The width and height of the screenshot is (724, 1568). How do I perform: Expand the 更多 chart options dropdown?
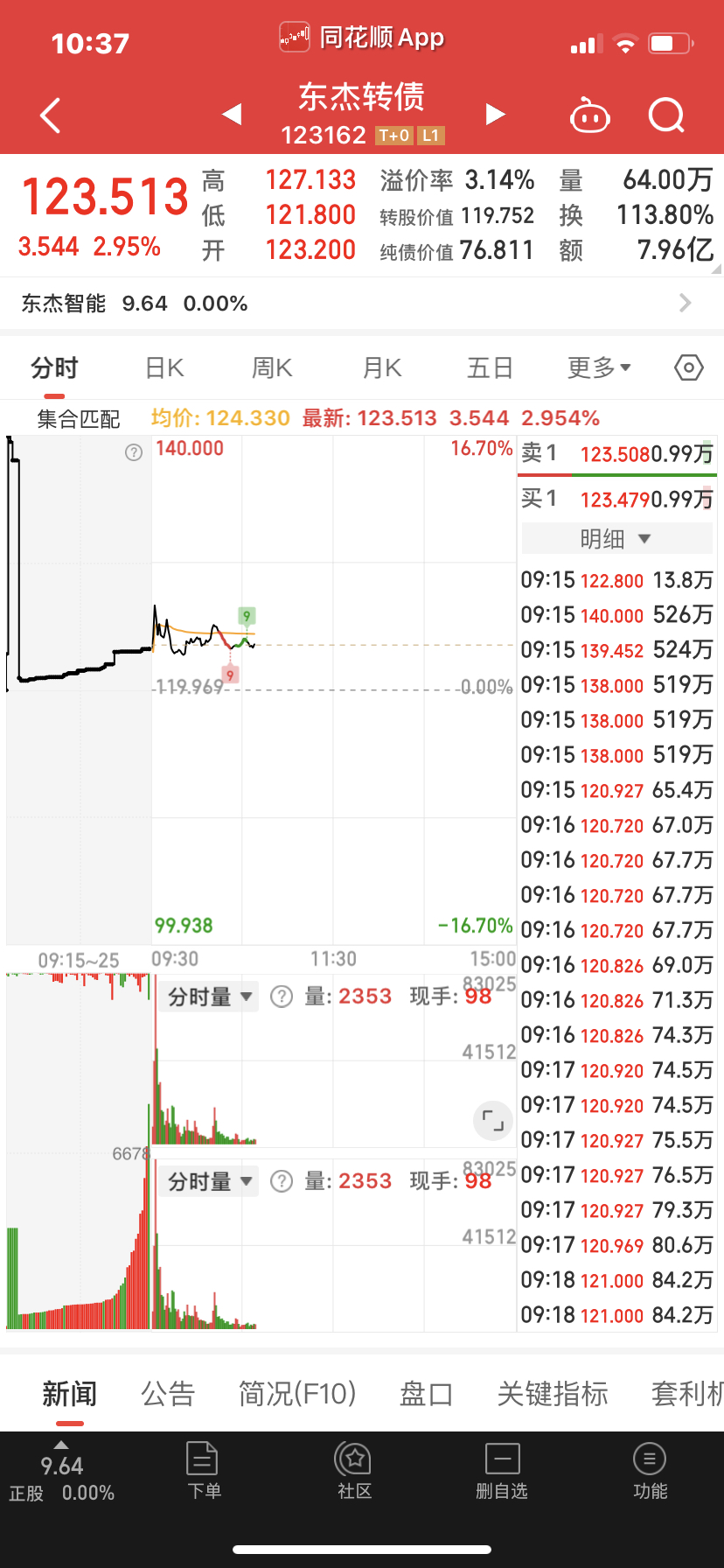coord(599,368)
